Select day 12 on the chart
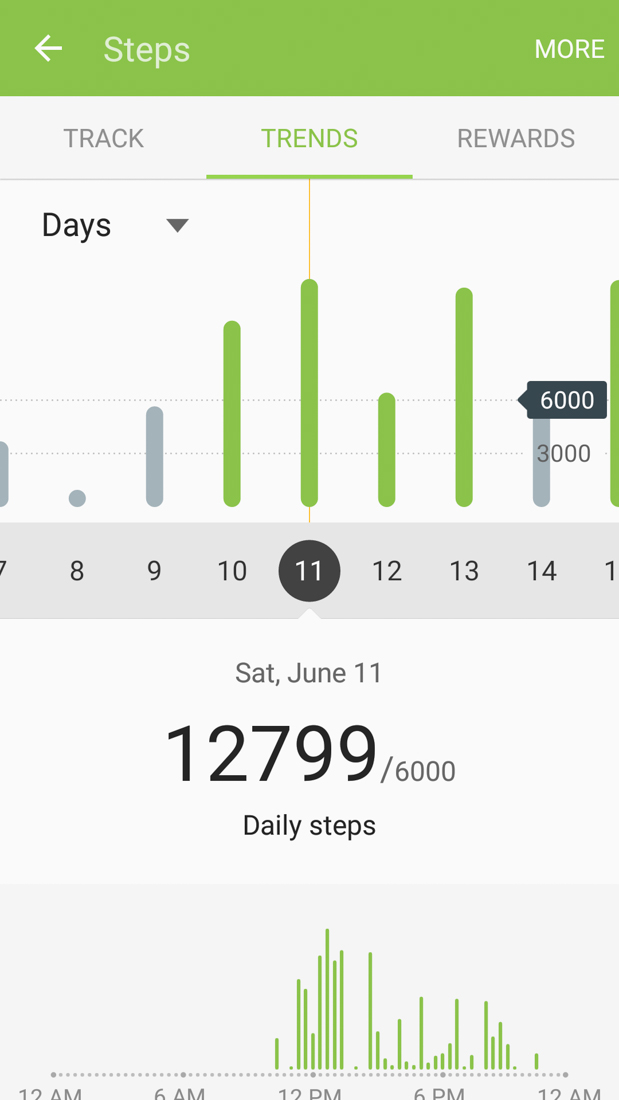This screenshot has width=619, height=1100. coord(387,571)
